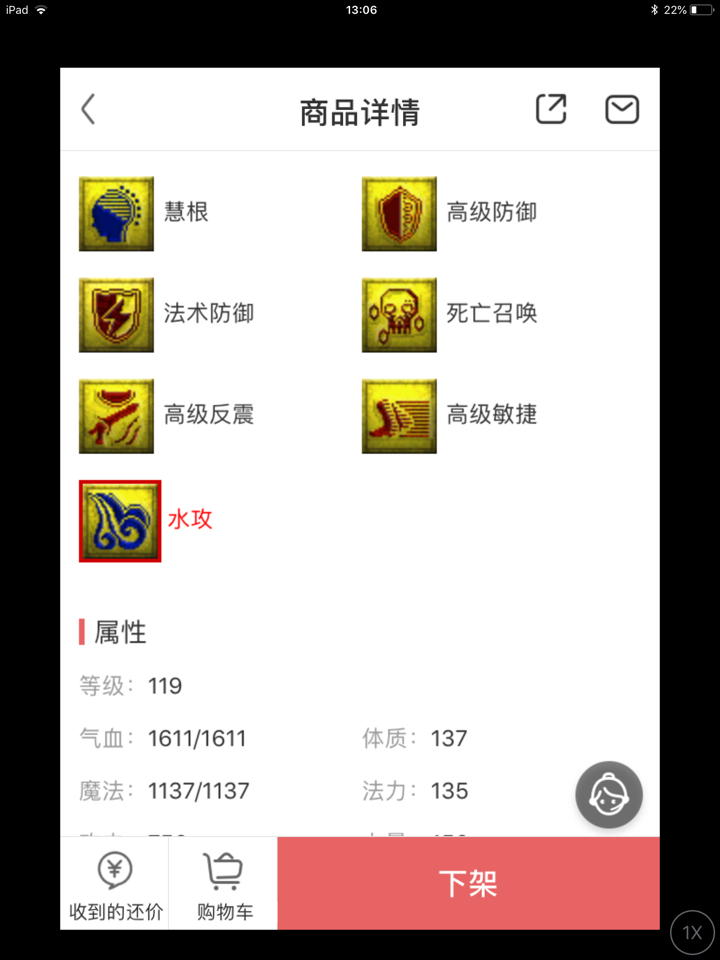Go back from 商品详情 page
Image resolution: width=720 pixels, height=960 pixels.
click(x=88, y=110)
